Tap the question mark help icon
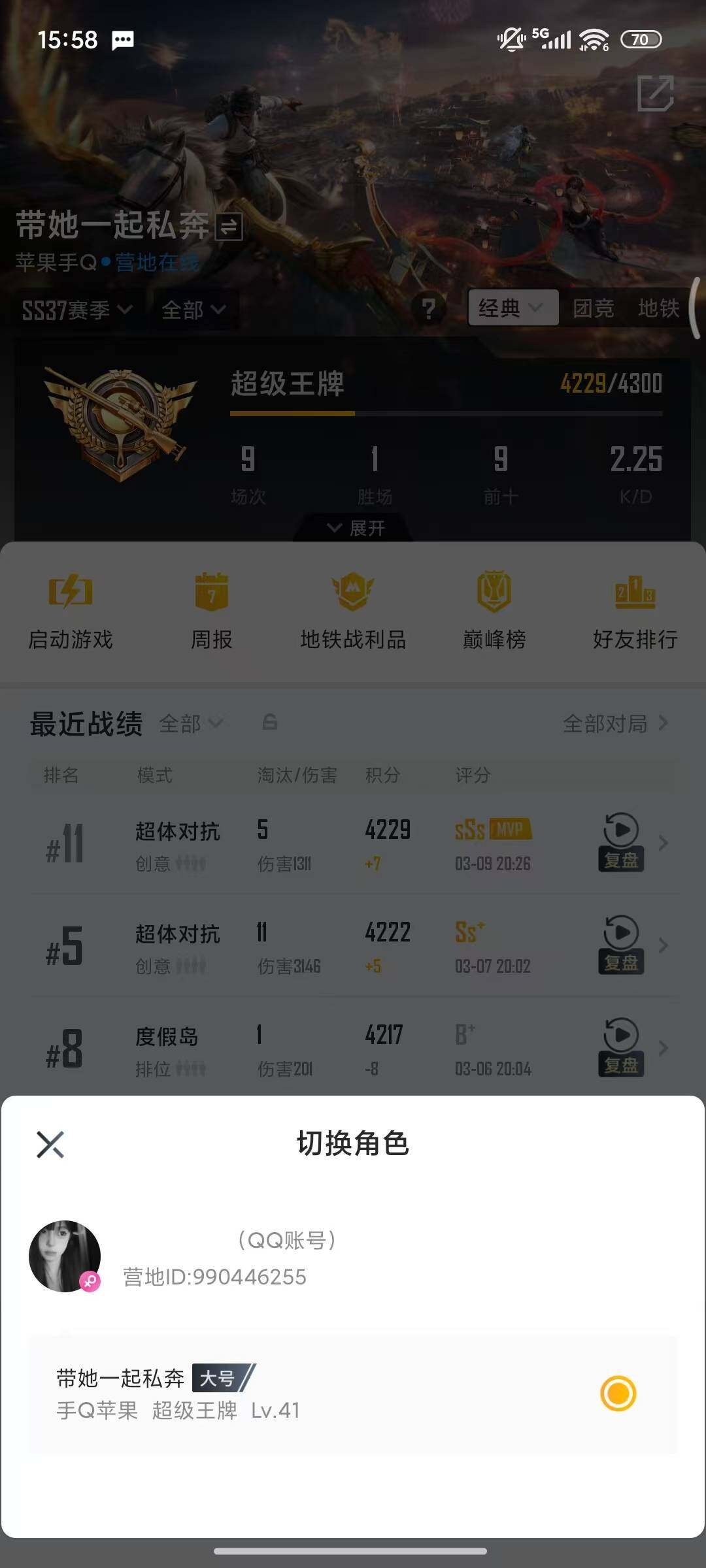 point(429,310)
